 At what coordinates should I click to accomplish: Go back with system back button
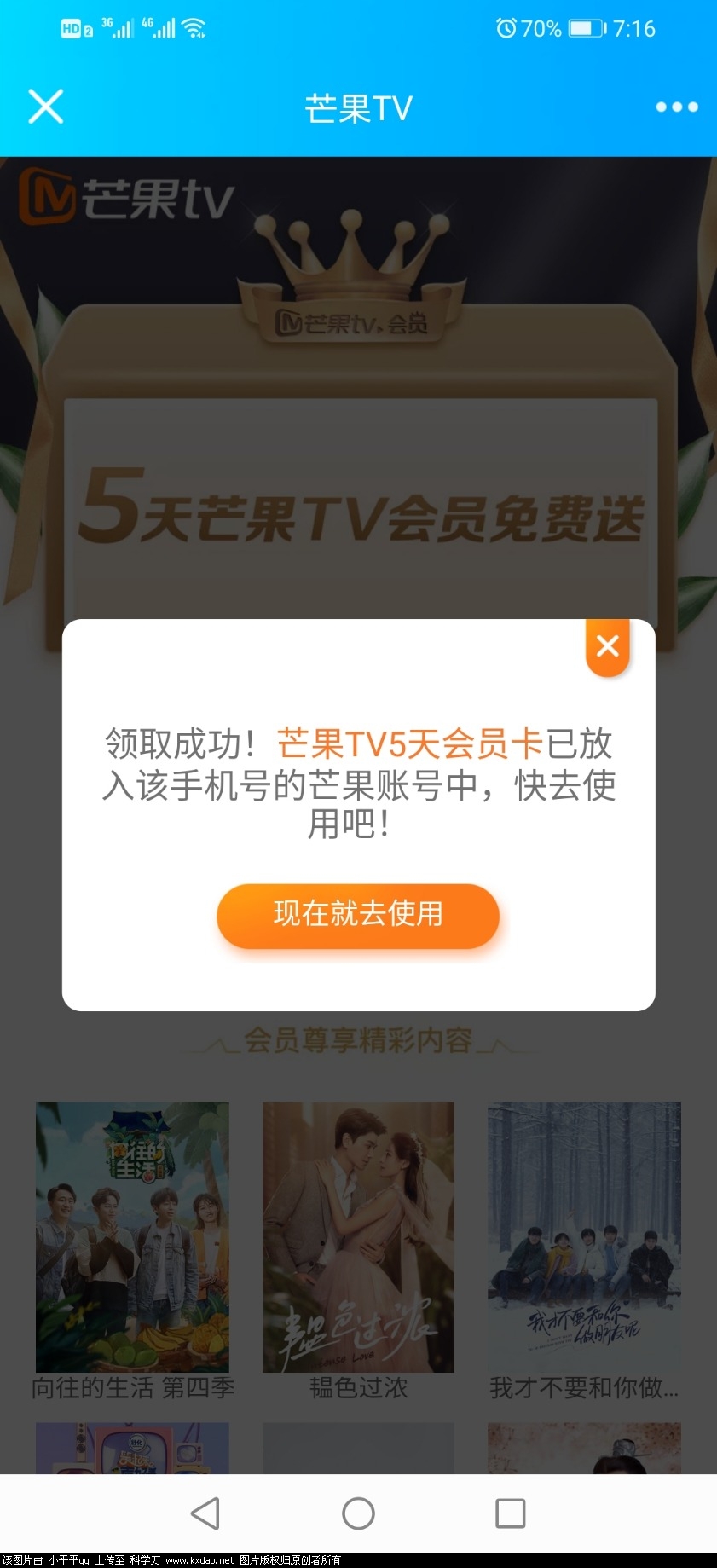(x=205, y=1513)
